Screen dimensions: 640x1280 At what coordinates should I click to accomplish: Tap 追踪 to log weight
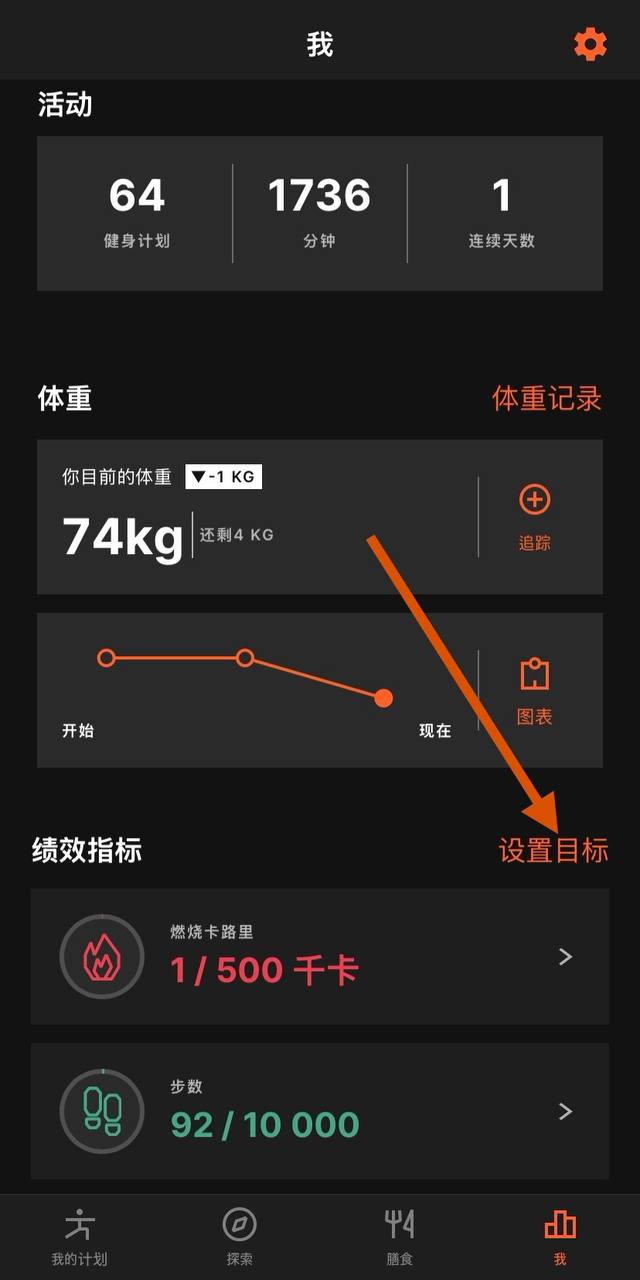[535, 517]
